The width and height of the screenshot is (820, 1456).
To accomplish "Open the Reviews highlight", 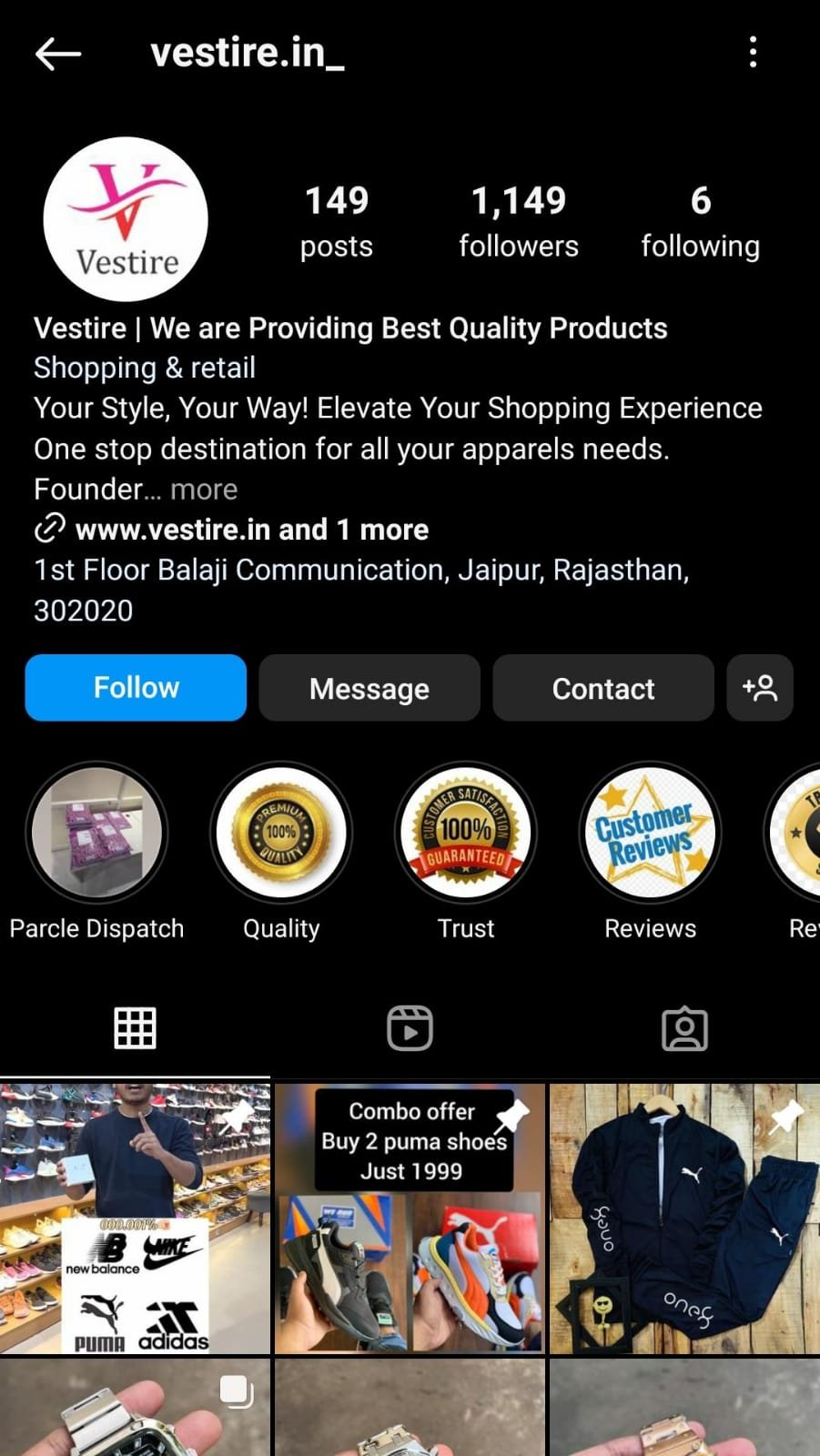I will (651, 833).
